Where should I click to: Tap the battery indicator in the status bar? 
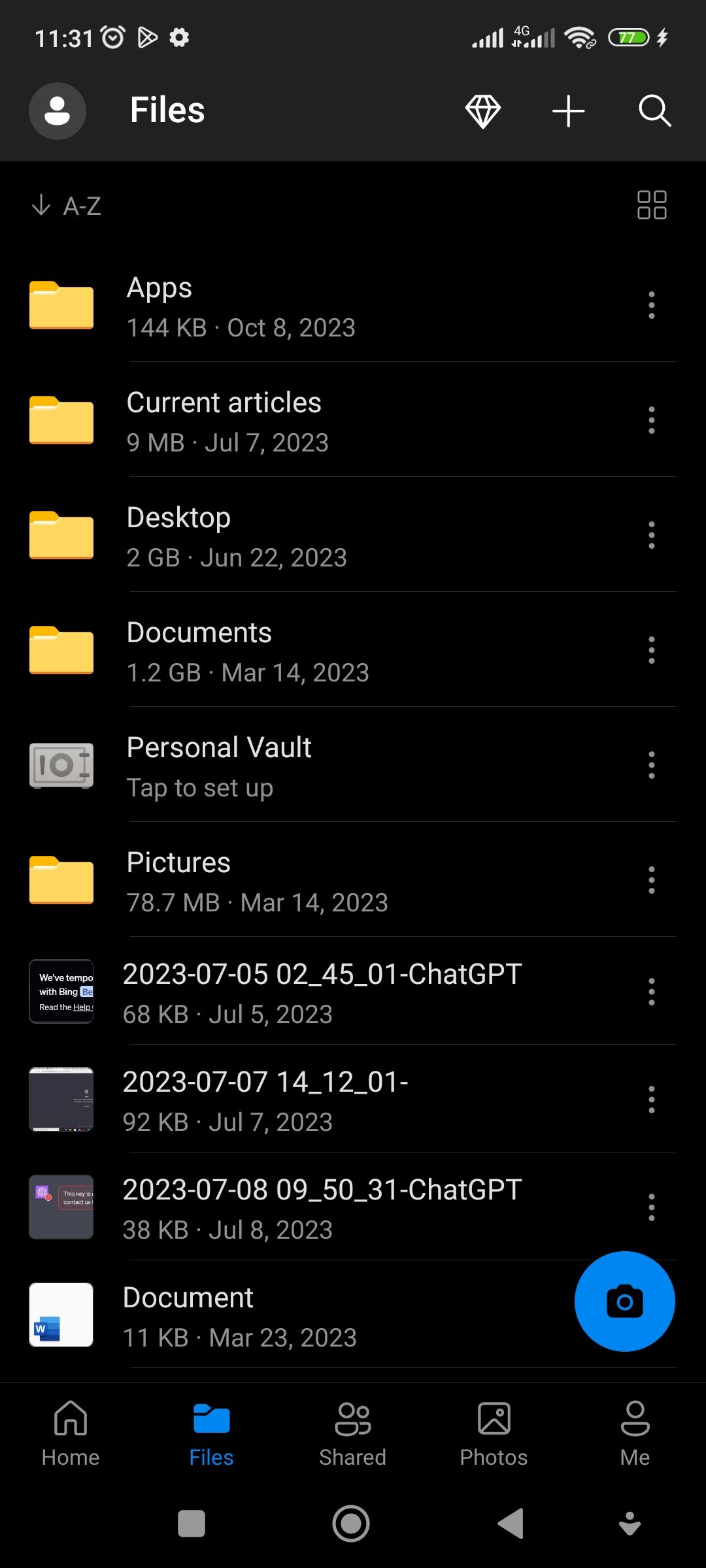(630, 37)
